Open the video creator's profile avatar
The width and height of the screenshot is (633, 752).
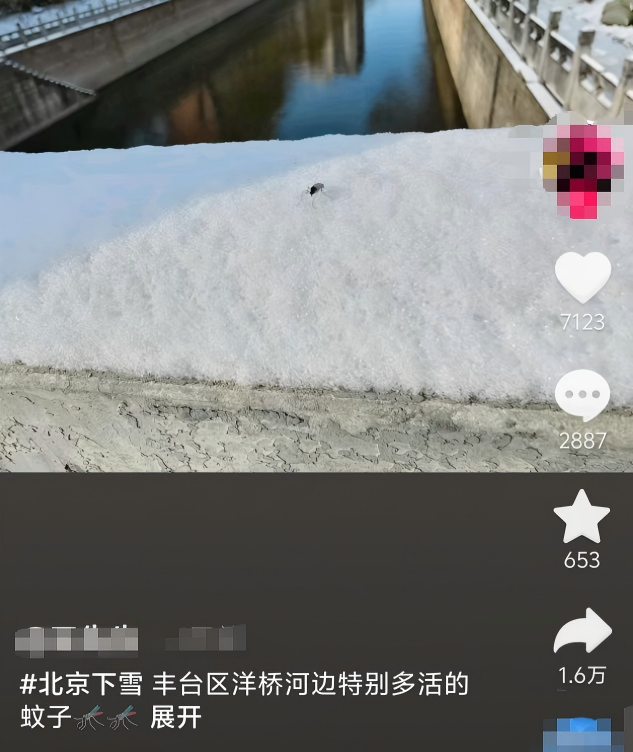[x=583, y=171]
